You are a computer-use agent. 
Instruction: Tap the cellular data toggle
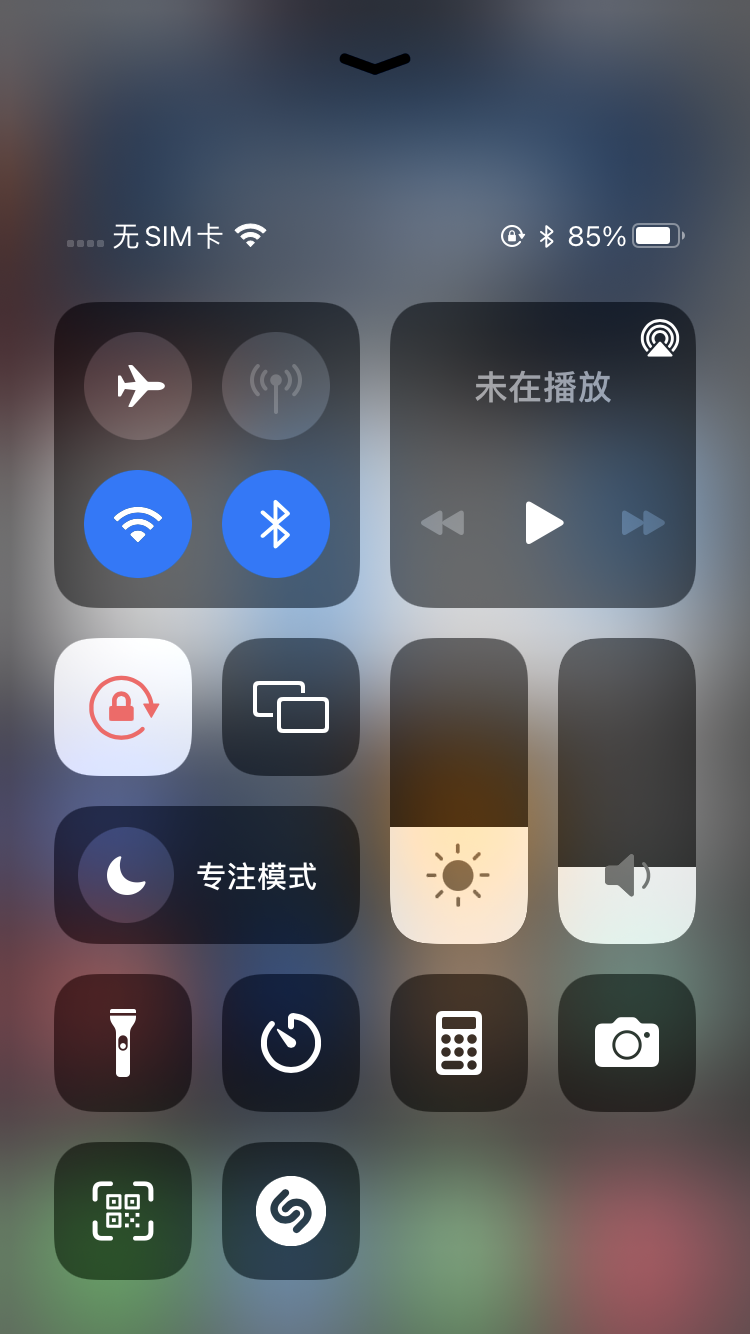[276, 386]
